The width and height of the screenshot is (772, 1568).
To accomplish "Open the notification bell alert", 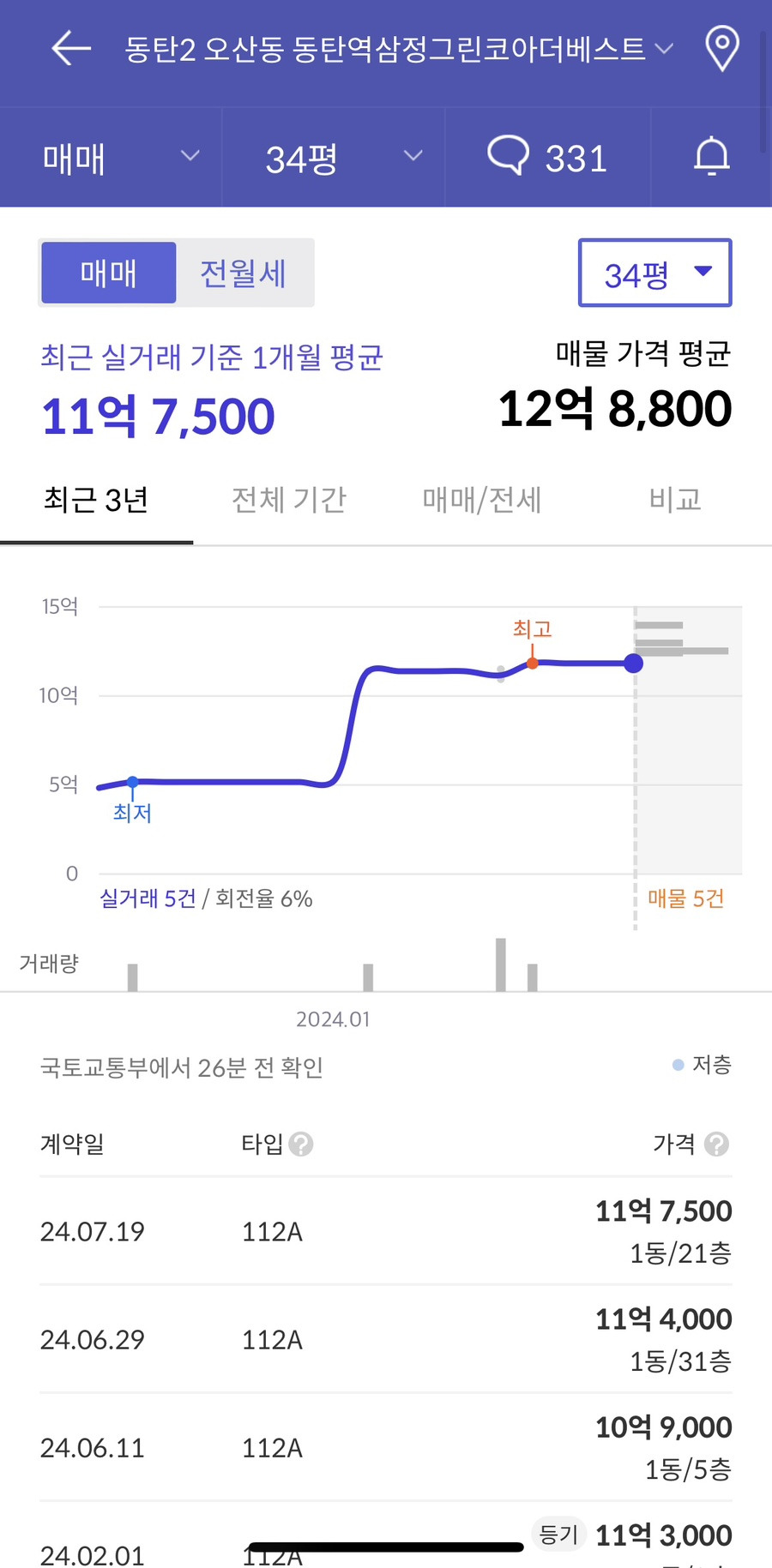I will [x=712, y=158].
